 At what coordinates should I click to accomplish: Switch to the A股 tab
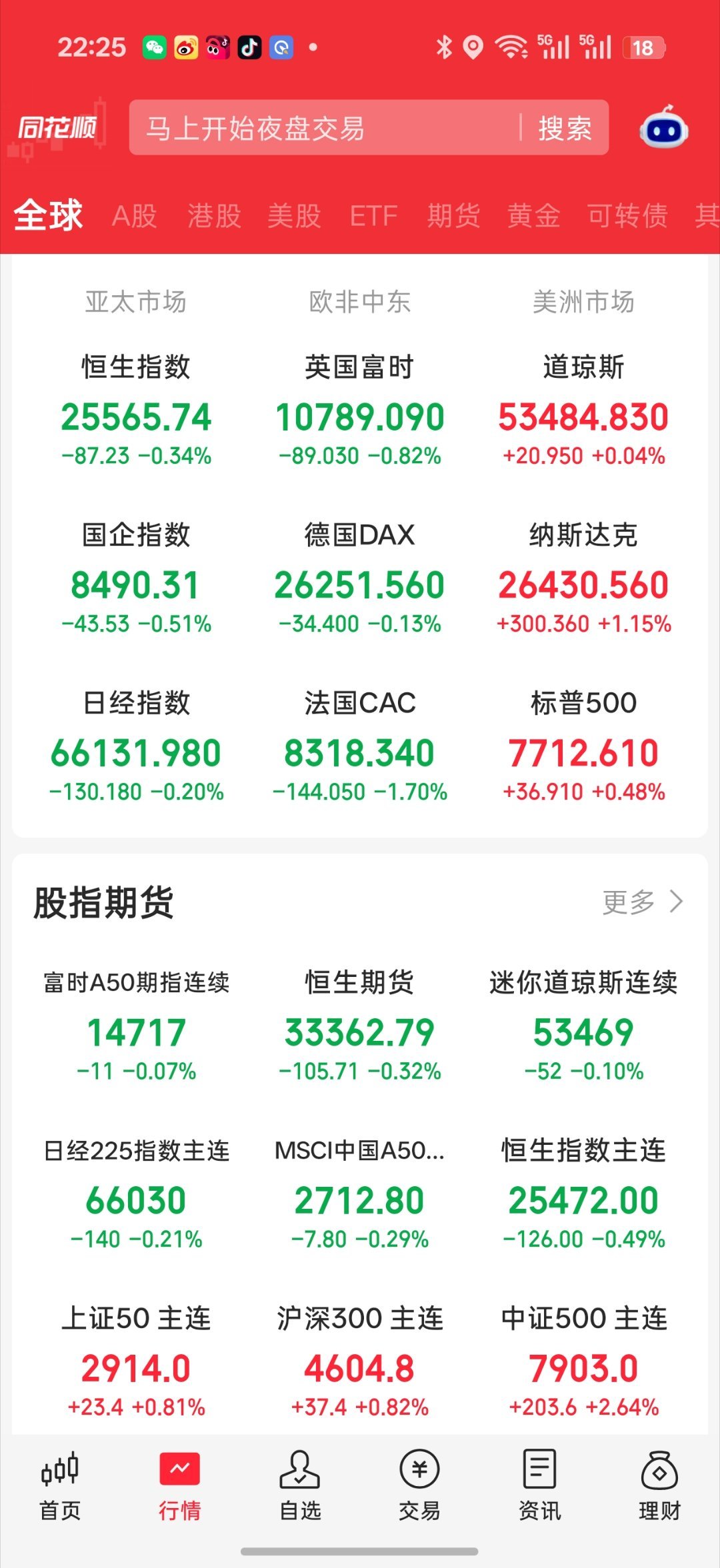(134, 216)
